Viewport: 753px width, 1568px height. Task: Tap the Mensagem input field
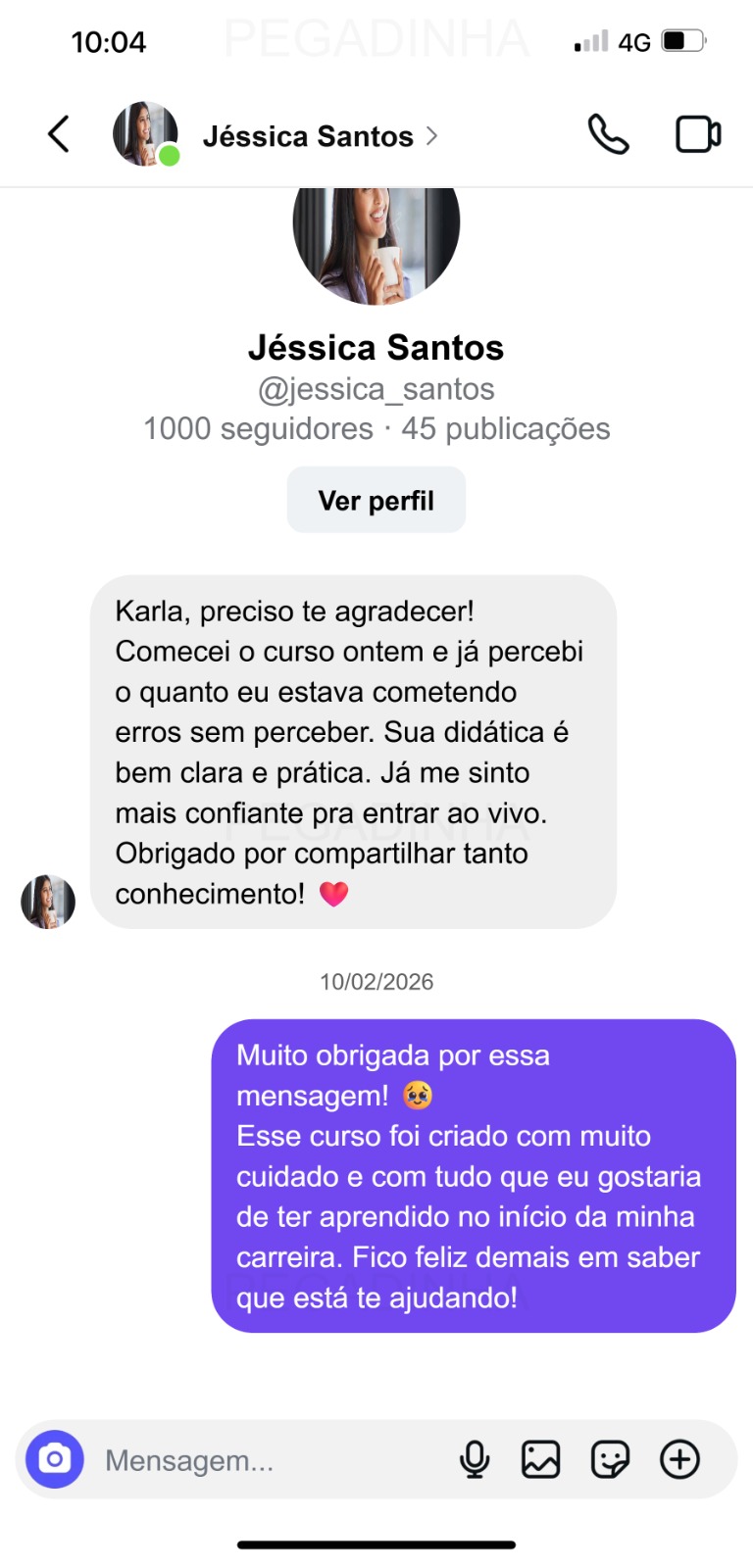click(x=245, y=1459)
